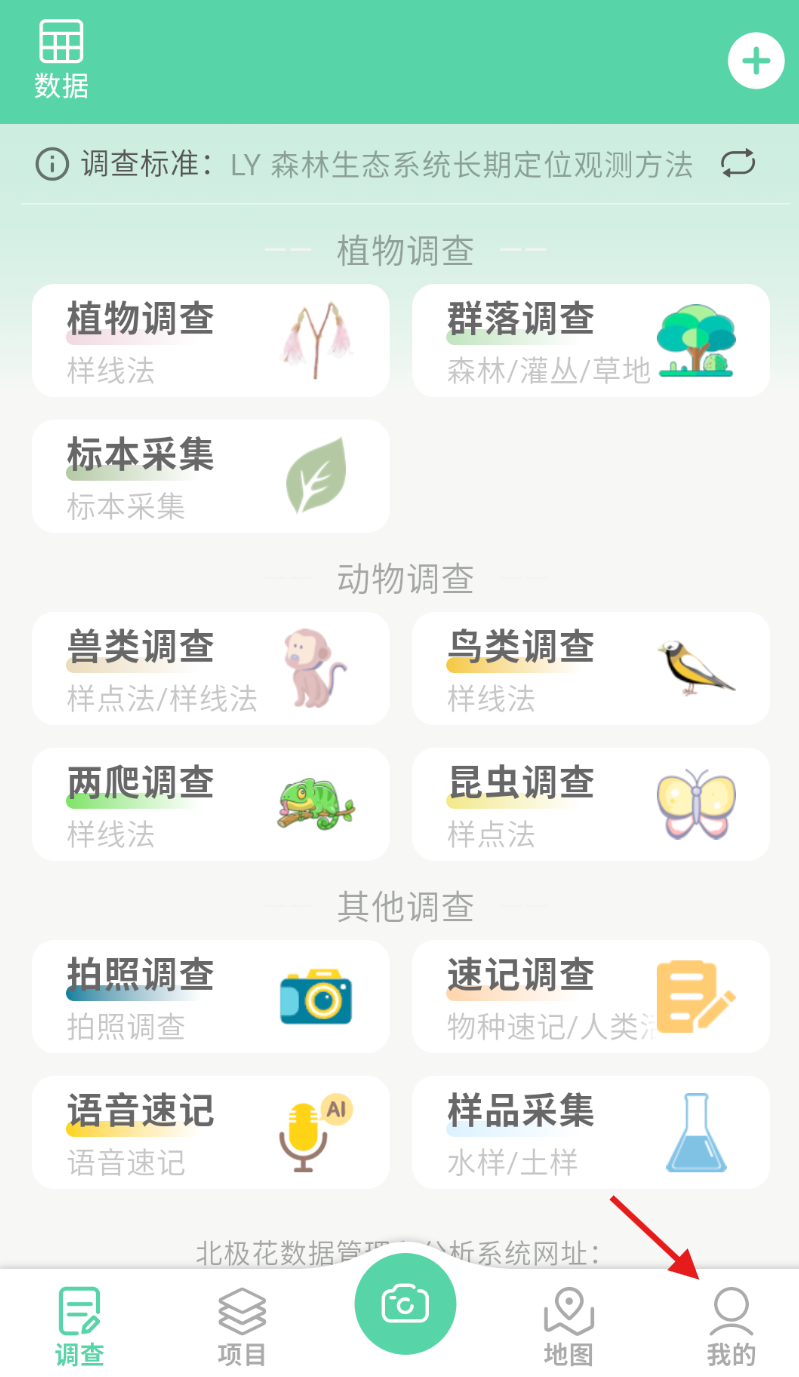799x1377 pixels.
Task: Start 语音速记 voice notes
Action: (x=210, y=1132)
